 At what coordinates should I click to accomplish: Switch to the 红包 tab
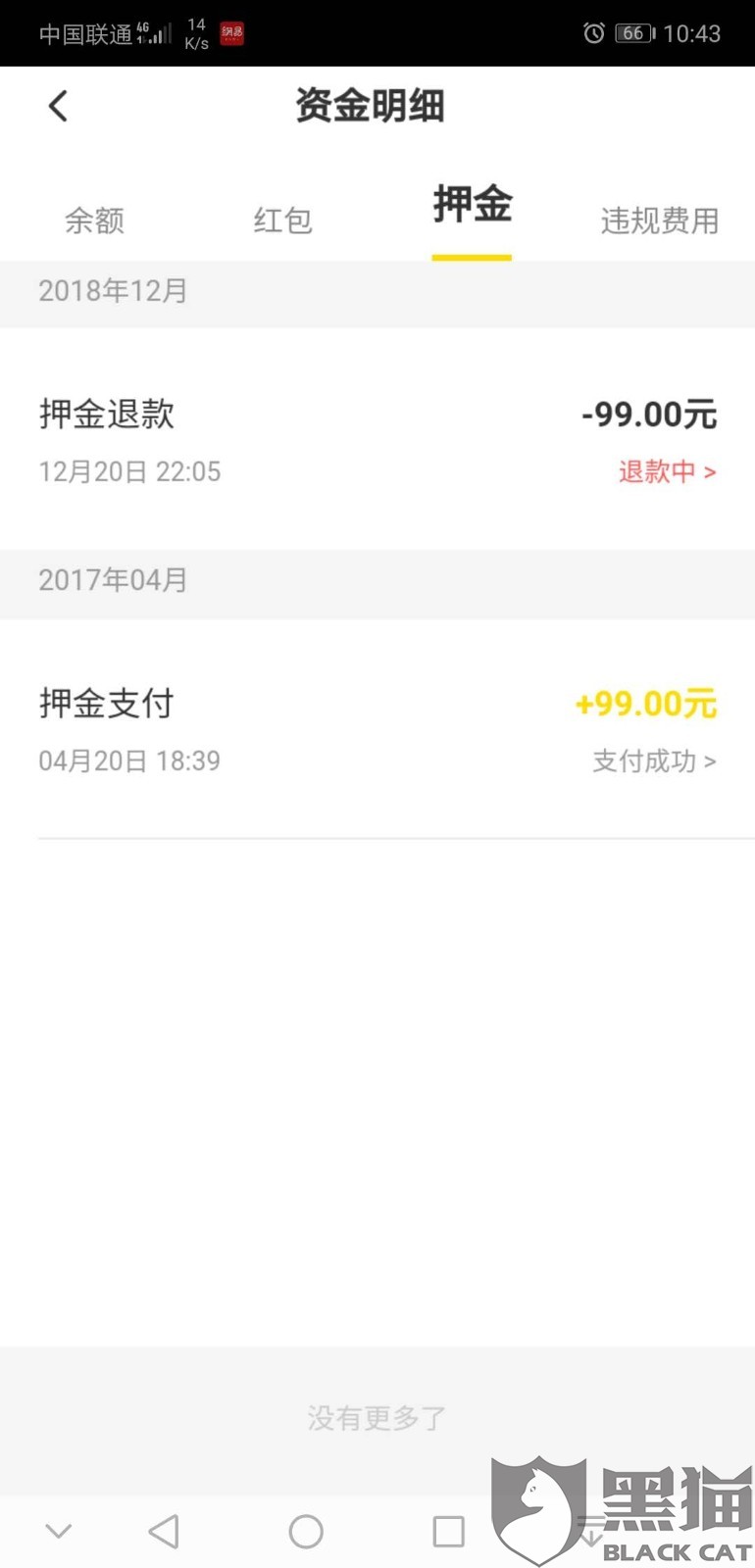283,220
